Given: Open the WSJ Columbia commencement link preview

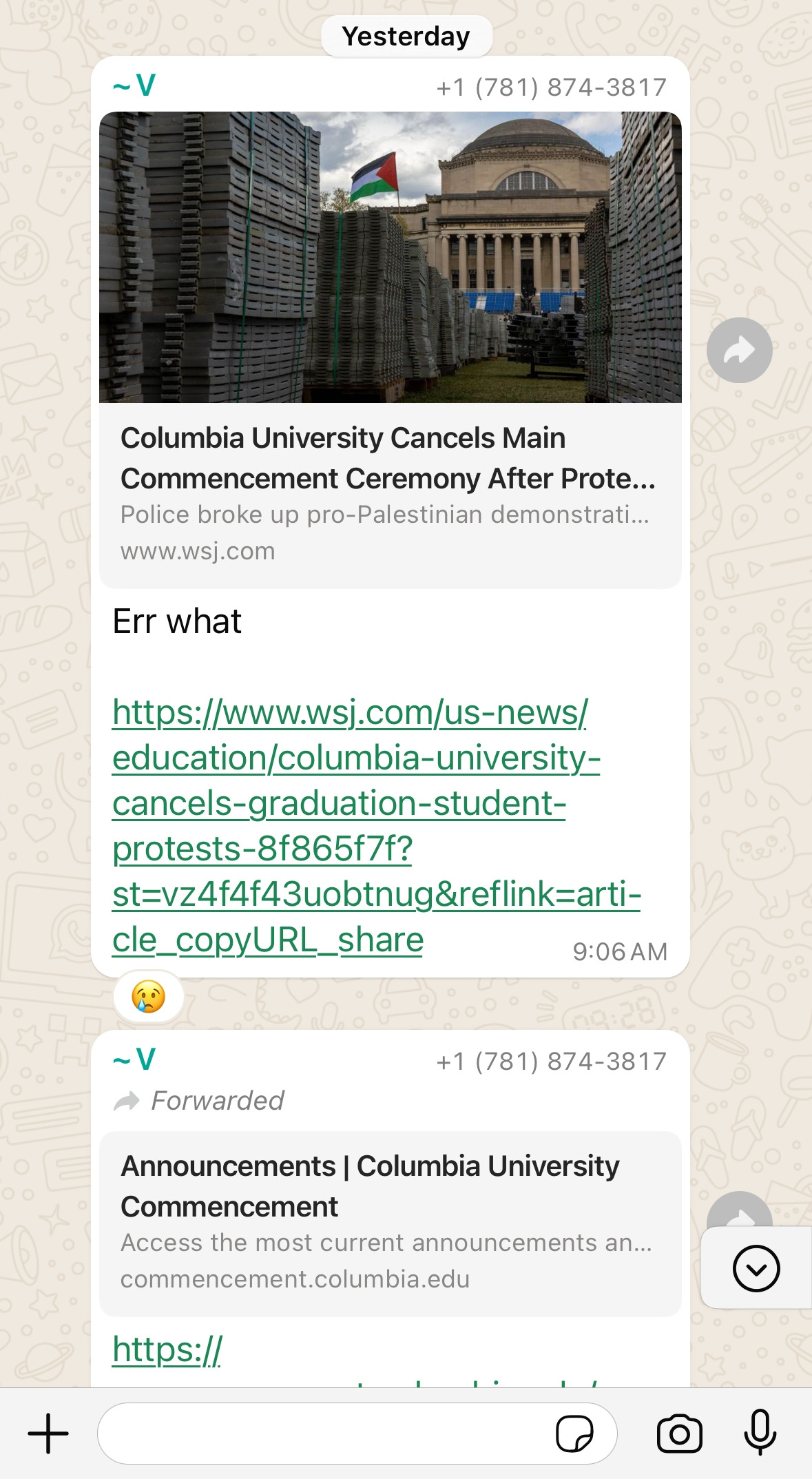Looking at the screenshot, I should coord(391,350).
